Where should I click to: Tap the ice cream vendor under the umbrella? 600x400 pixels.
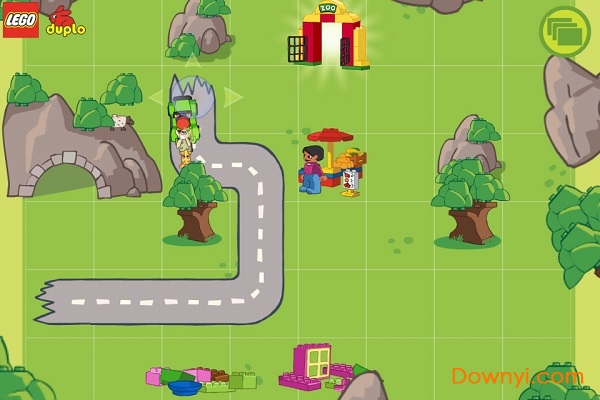tap(313, 167)
